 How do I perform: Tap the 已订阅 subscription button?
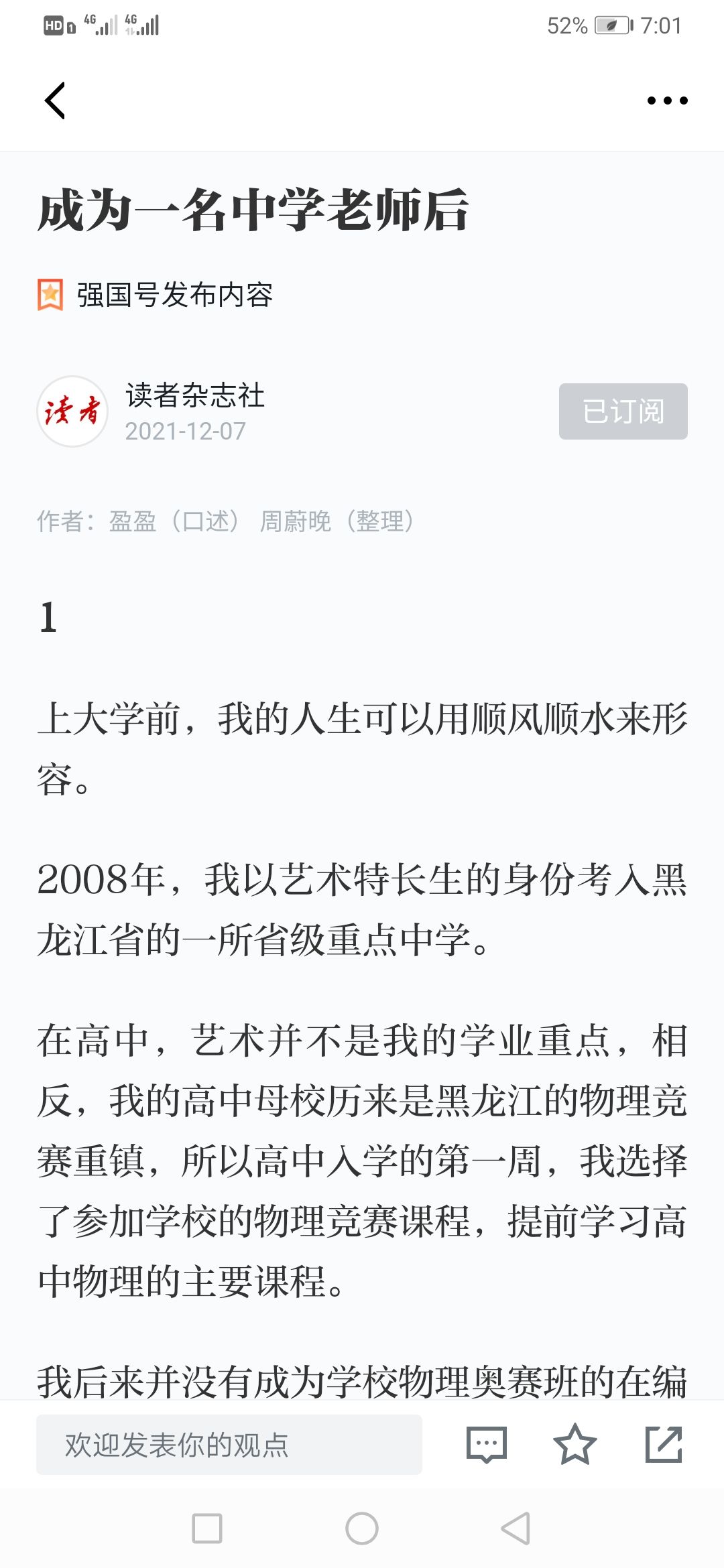click(623, 411)
